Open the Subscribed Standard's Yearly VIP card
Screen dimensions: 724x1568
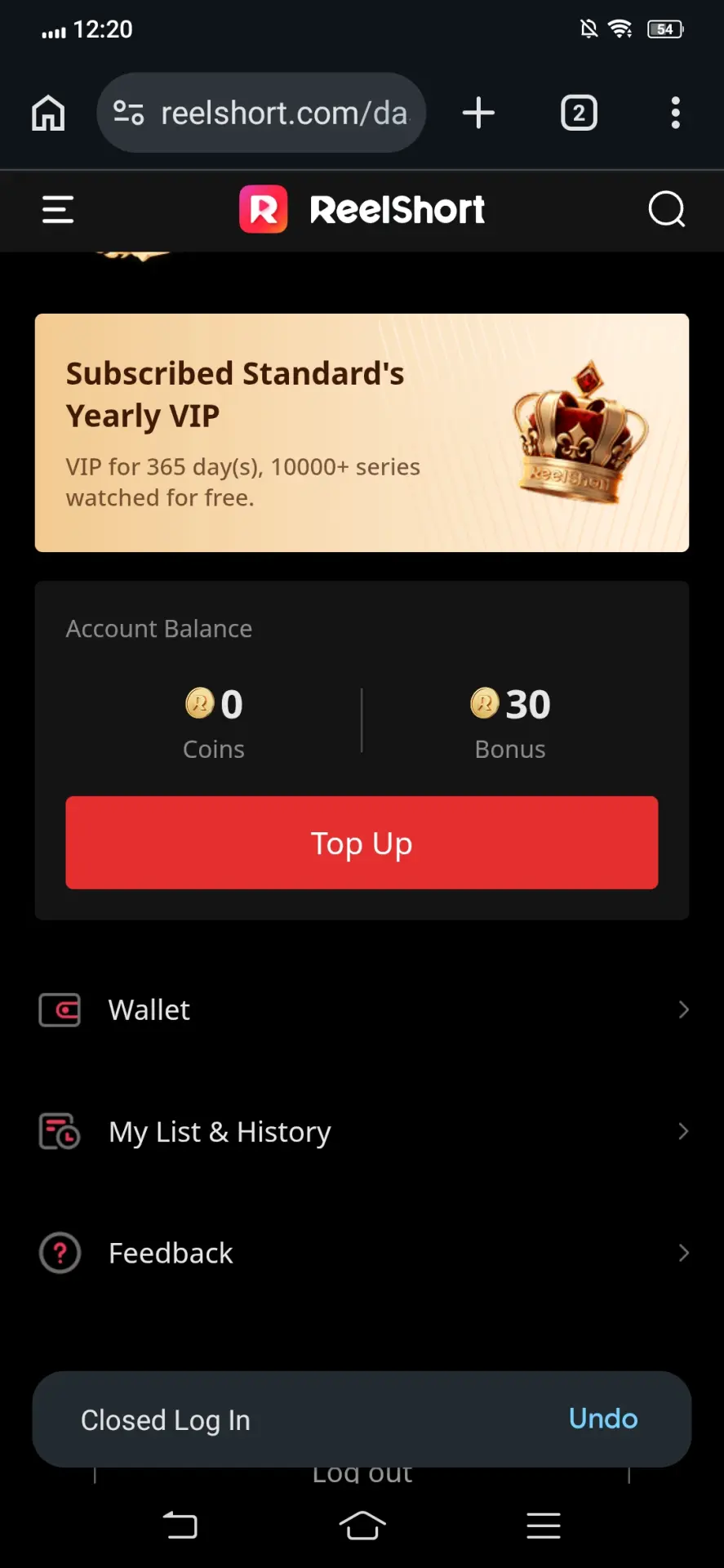[x=362, y=433]
